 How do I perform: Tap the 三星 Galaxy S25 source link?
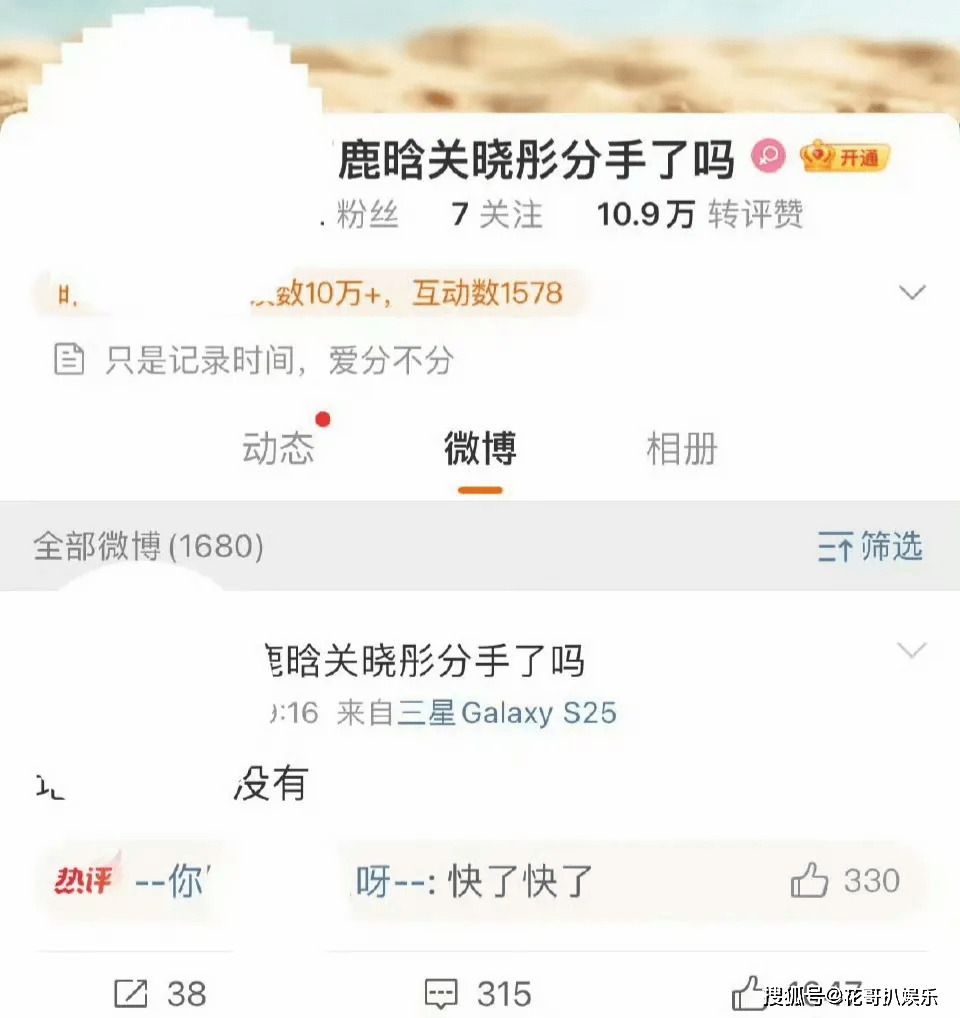coord(507,713)
